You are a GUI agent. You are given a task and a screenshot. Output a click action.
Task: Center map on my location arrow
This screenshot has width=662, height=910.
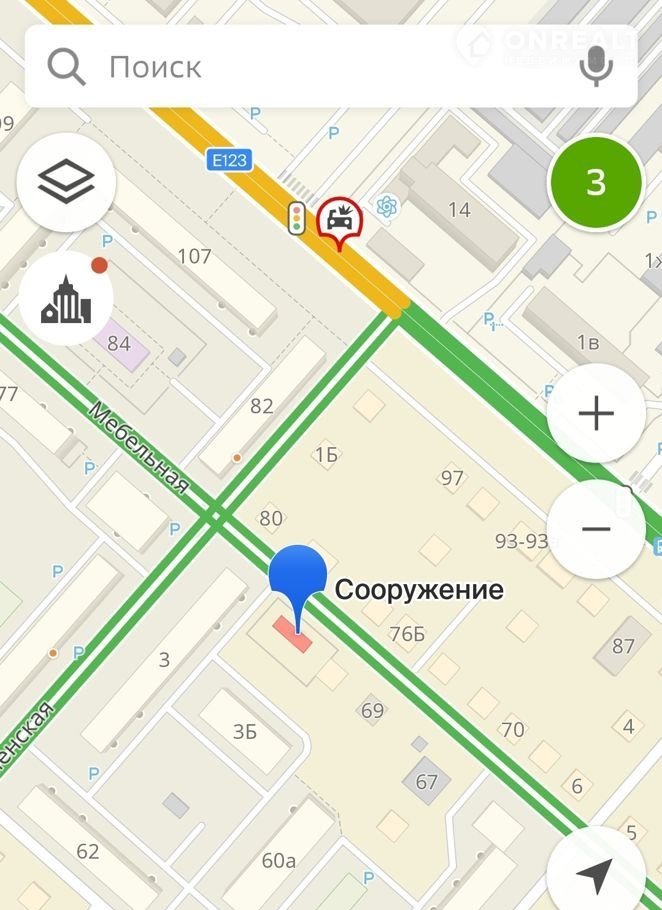click(x=596, y=875)
